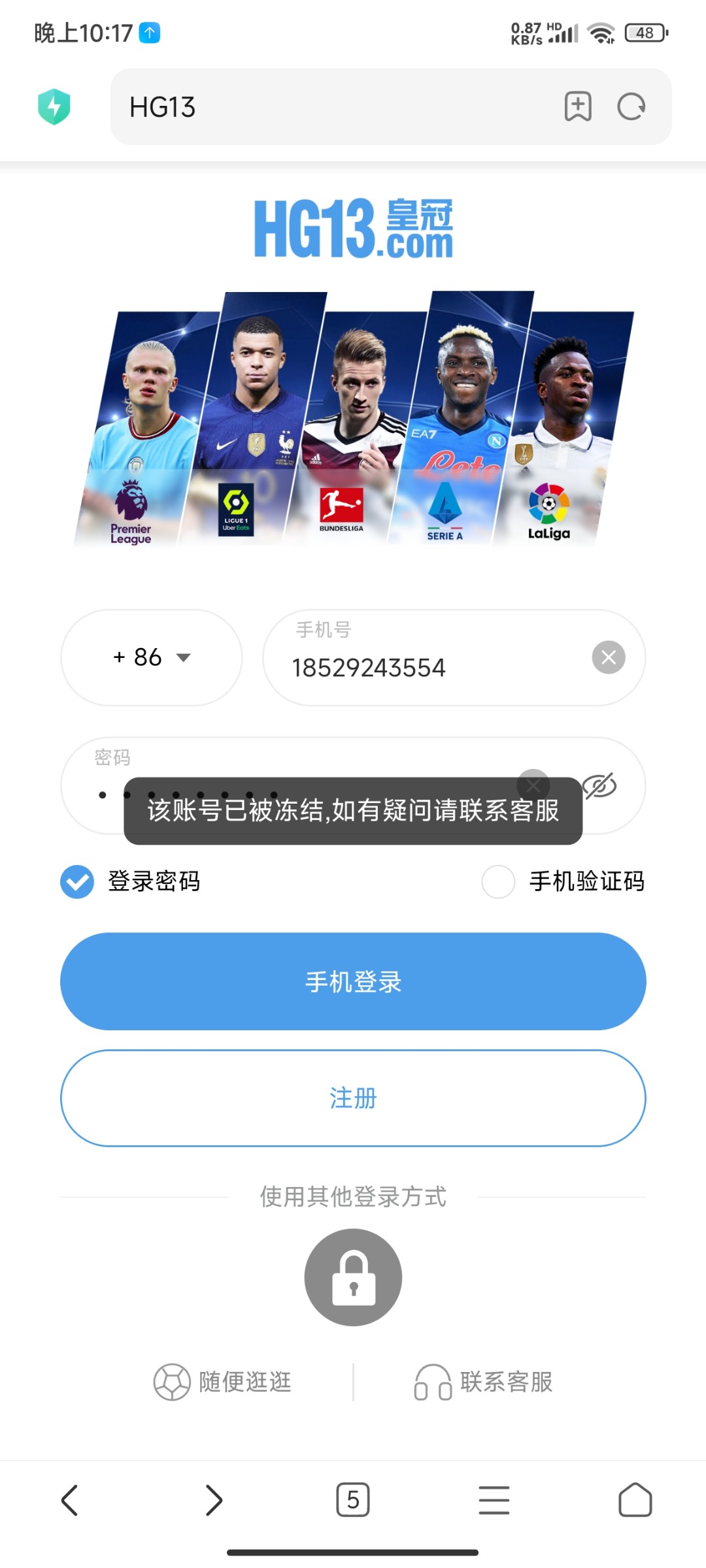Uncheck the 登录密码 option

(x=76, y=882)
